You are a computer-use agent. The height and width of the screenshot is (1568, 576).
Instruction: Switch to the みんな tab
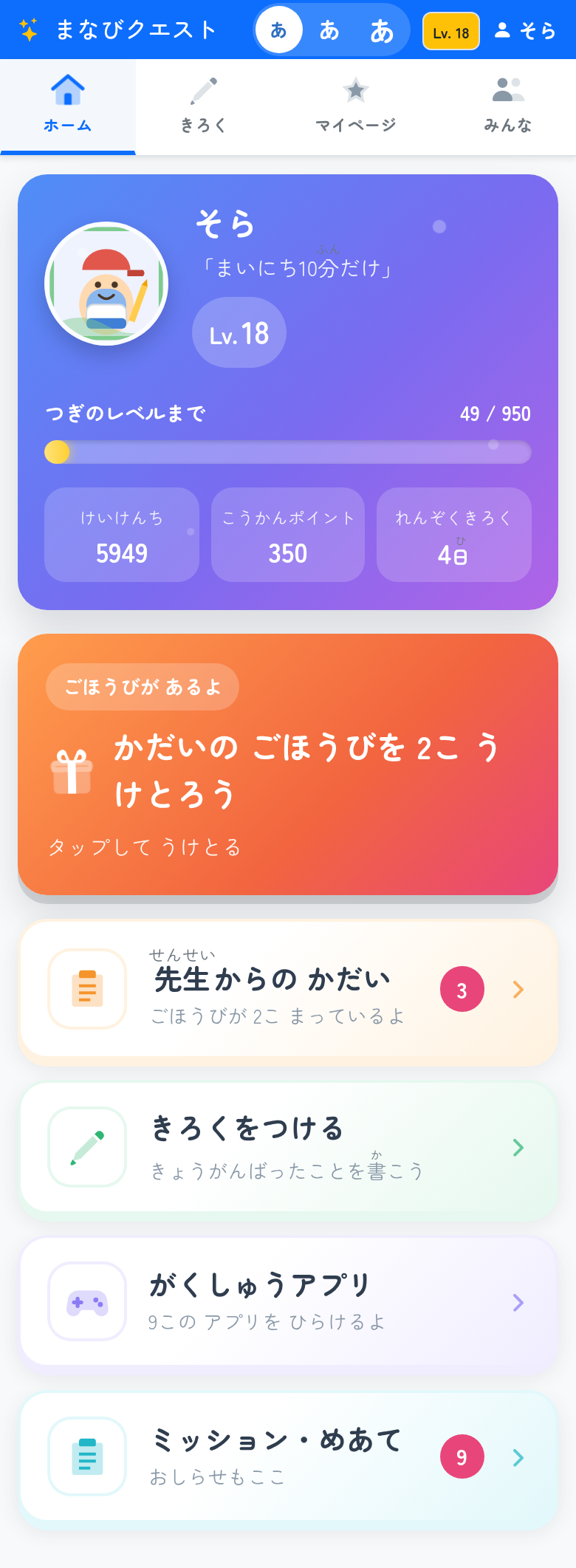(508, 106)
